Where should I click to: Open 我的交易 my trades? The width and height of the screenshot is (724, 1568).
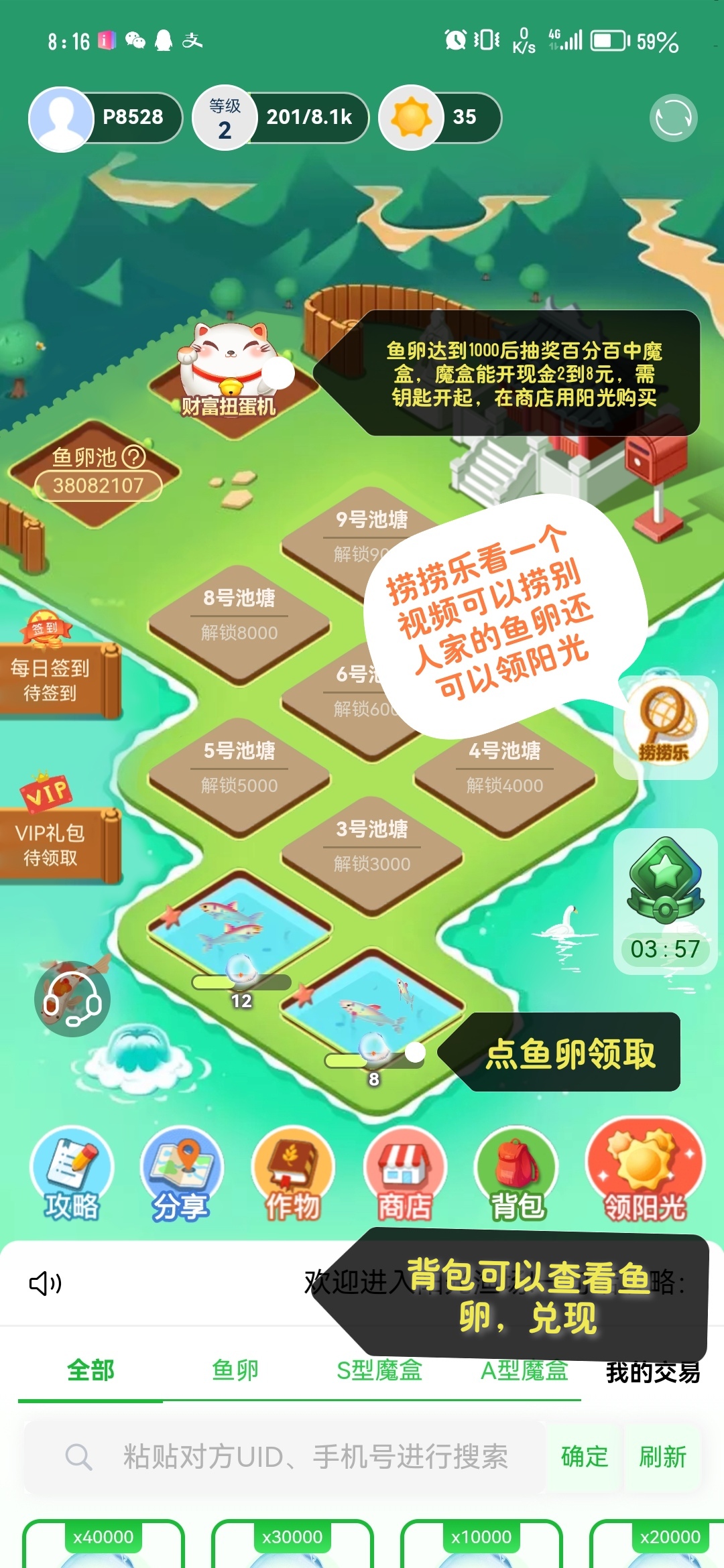(x=653, y=1372)
